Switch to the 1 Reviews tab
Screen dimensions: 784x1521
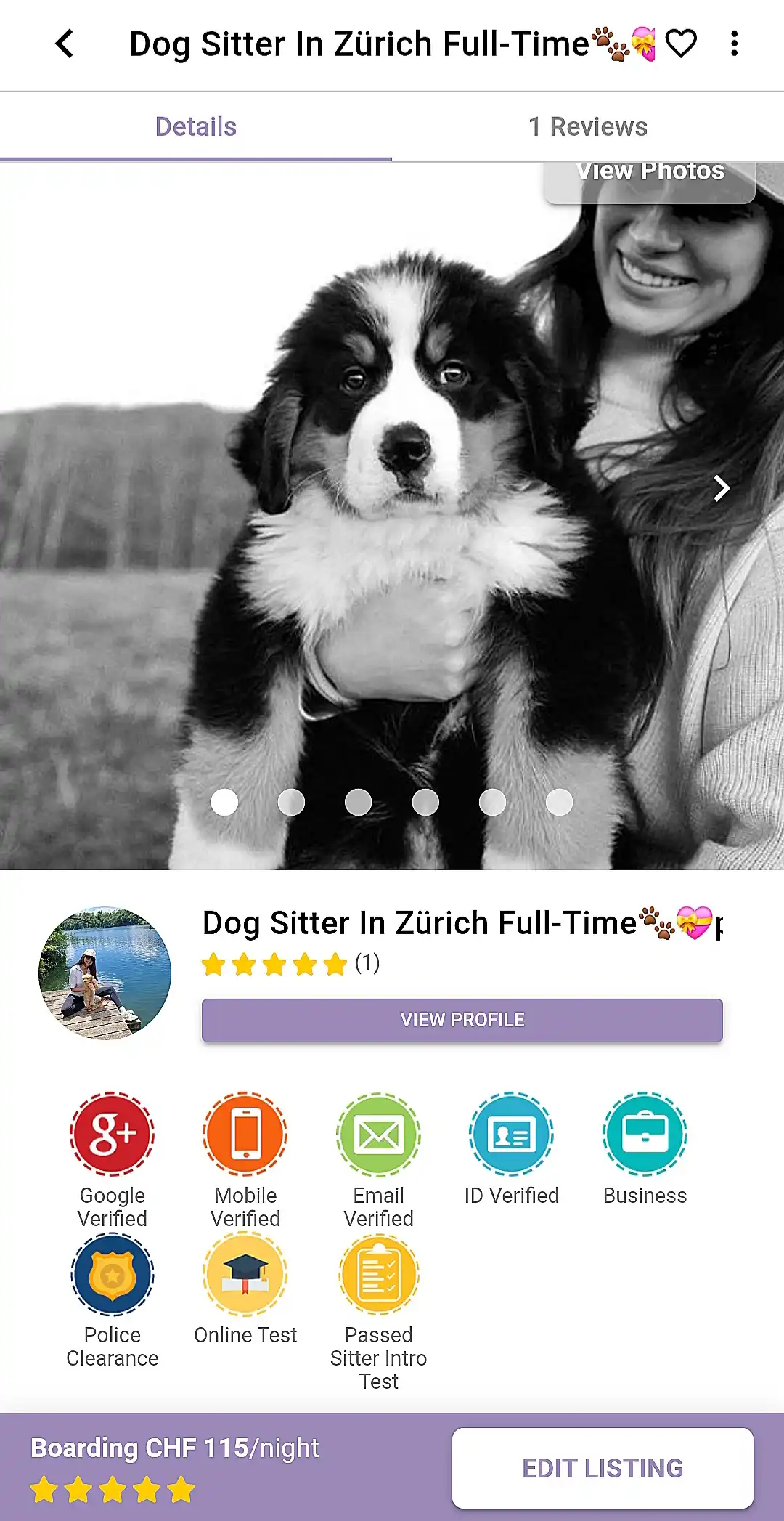pos(587,127)
